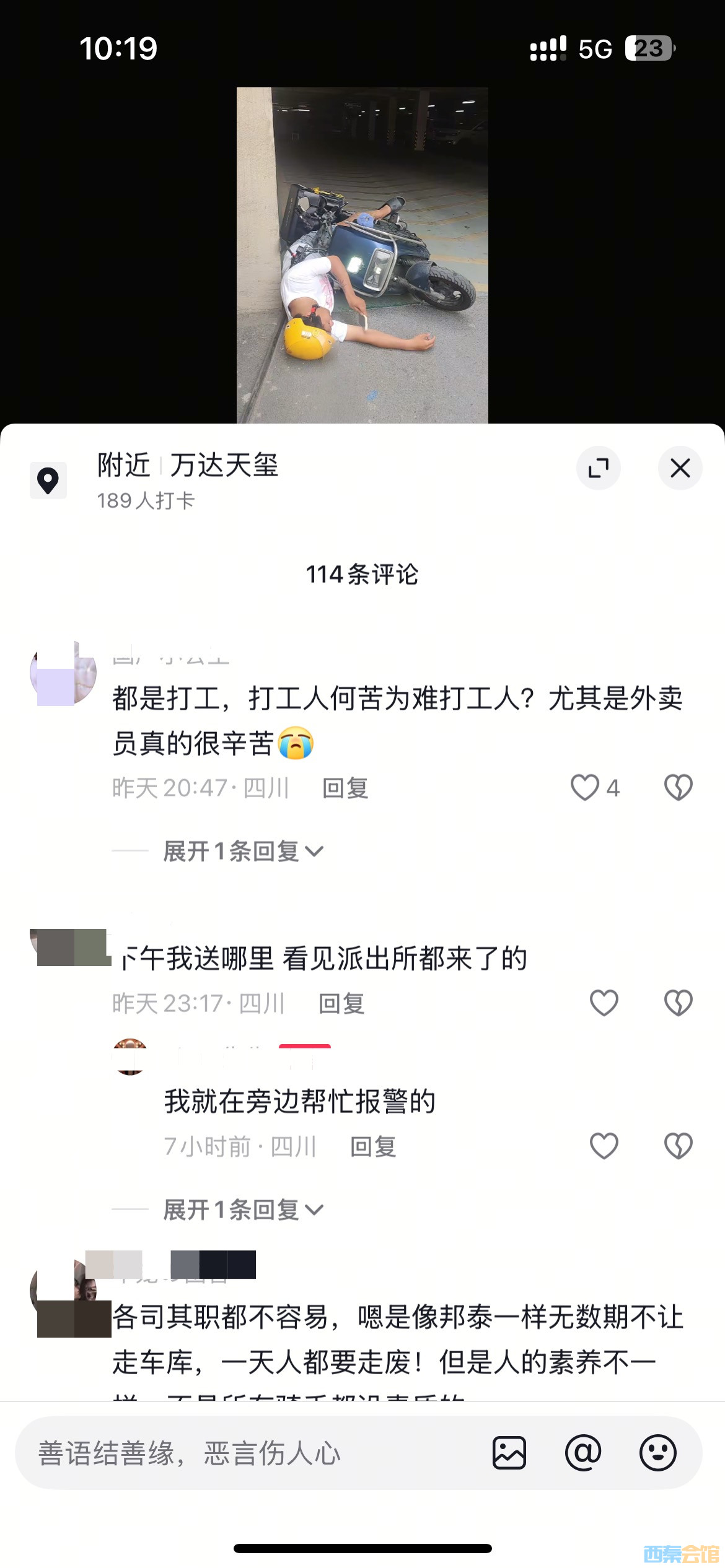Expand 1 reply under the 20:47 comment

(243, 852)
